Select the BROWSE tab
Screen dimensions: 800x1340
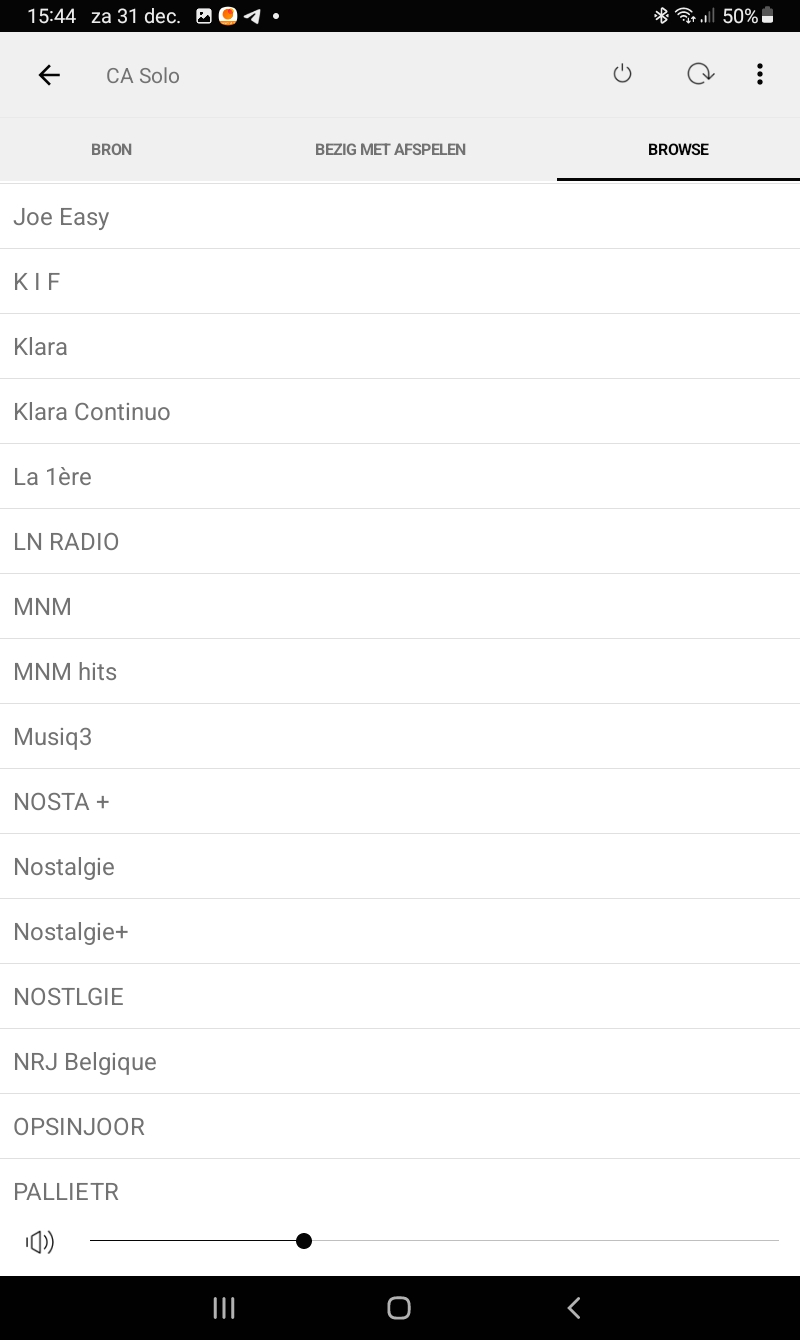(678, 149)
